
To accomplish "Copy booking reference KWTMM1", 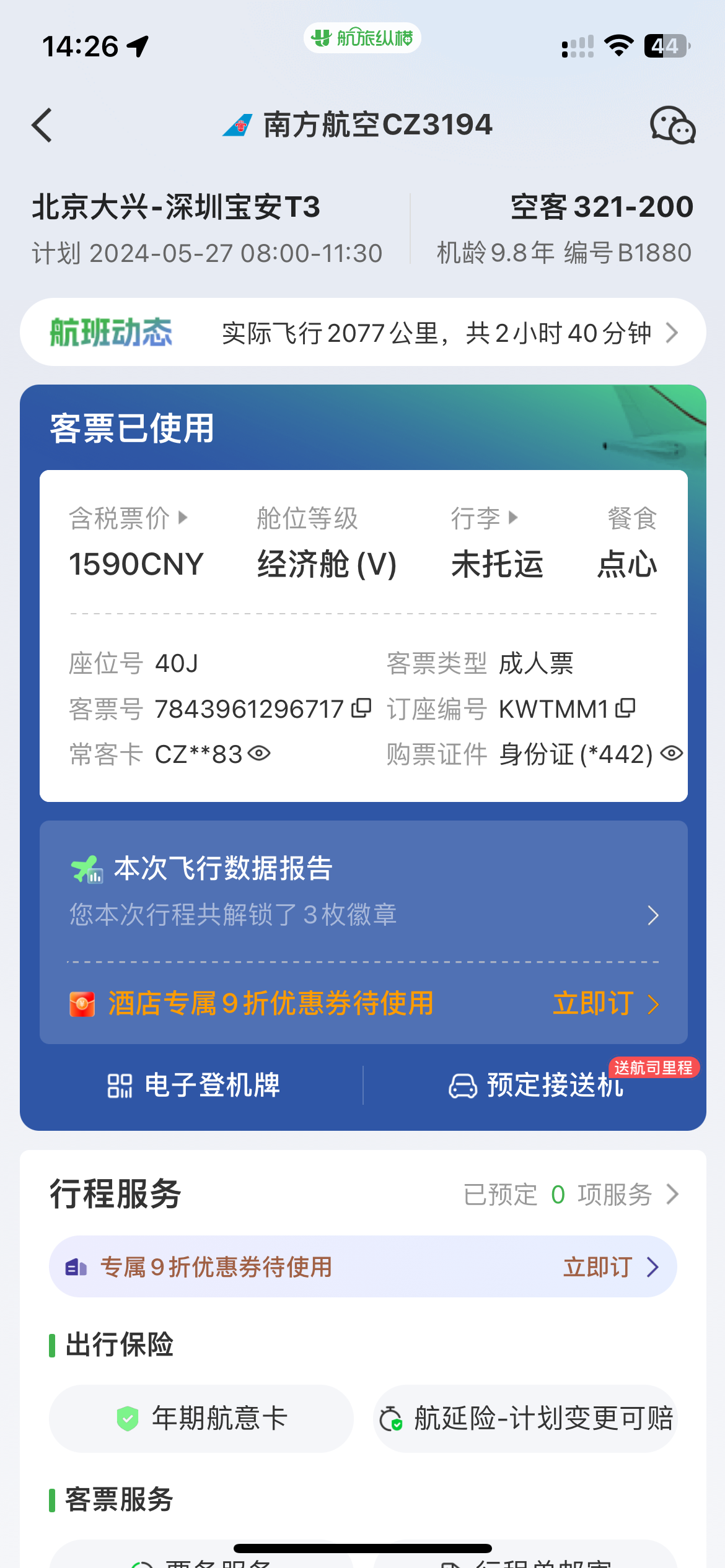I will tap(626, 708).
